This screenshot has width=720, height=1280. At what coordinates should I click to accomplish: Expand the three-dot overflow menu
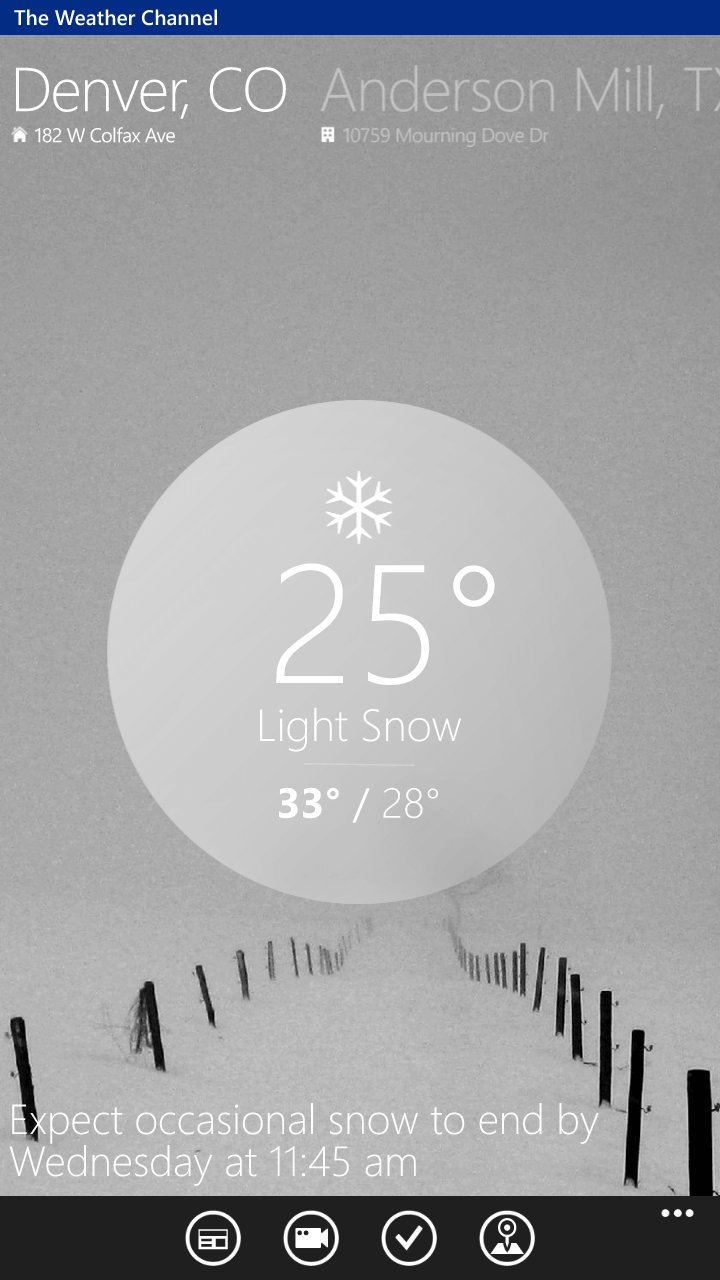677,1214
